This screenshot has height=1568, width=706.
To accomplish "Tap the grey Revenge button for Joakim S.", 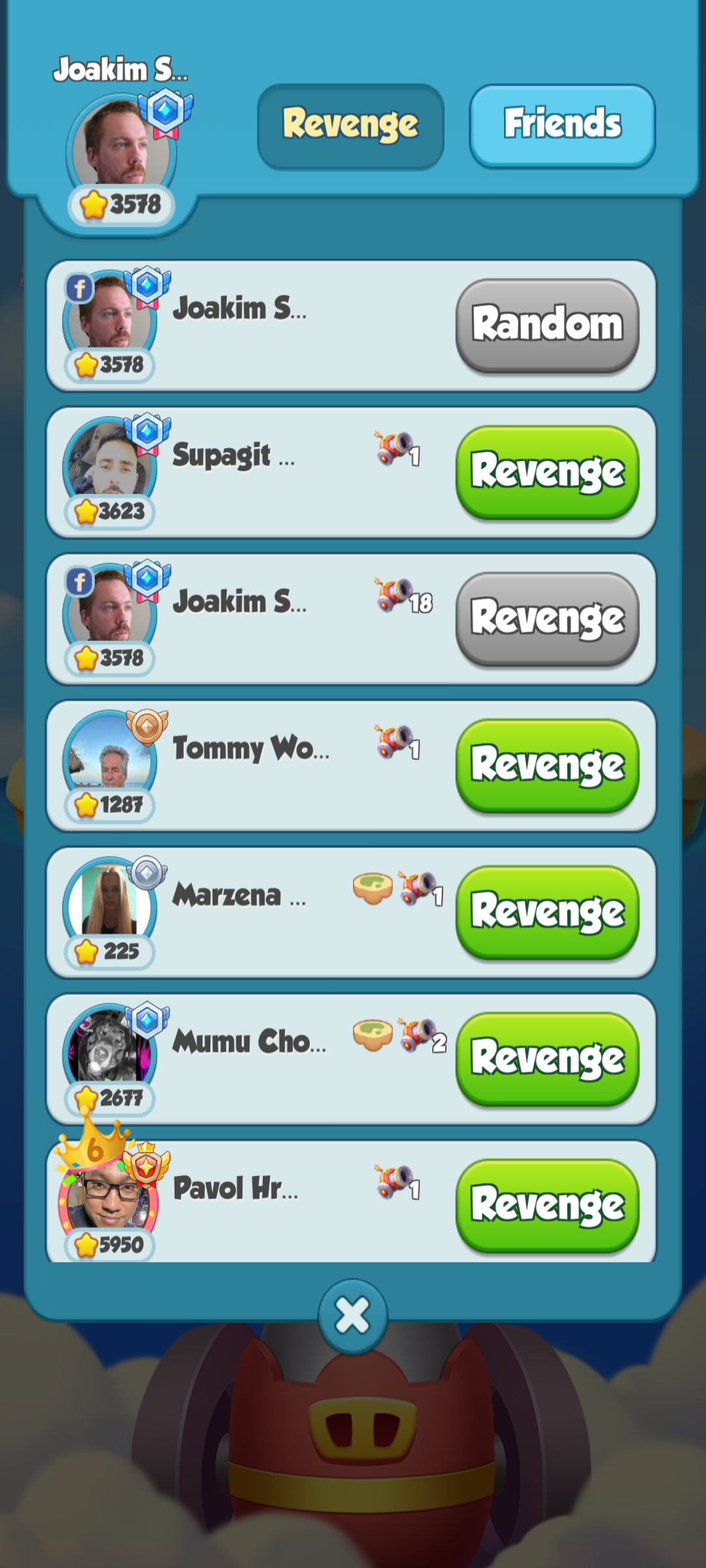I will tap(547, 619).
